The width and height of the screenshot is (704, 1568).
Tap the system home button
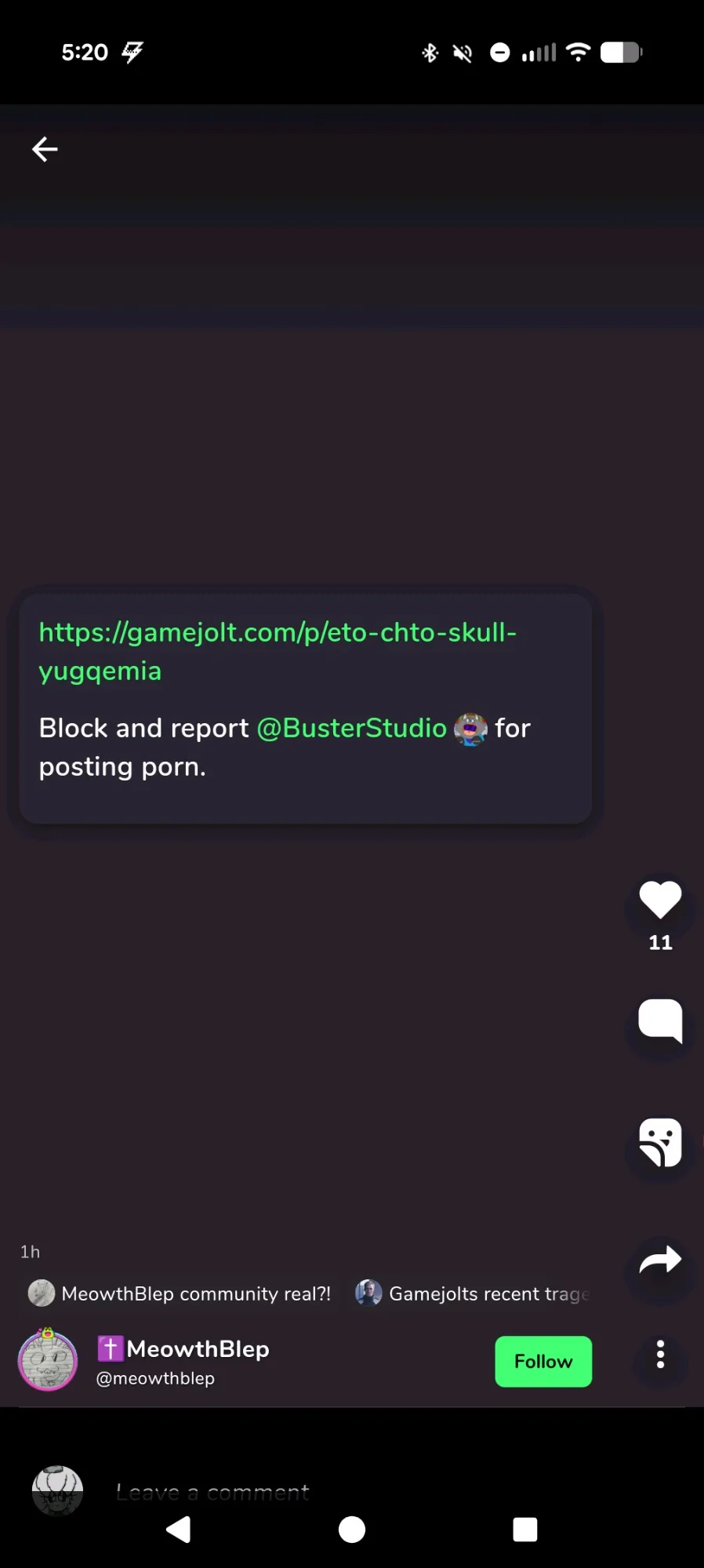pyautogui.click(x=352, y=1530)
